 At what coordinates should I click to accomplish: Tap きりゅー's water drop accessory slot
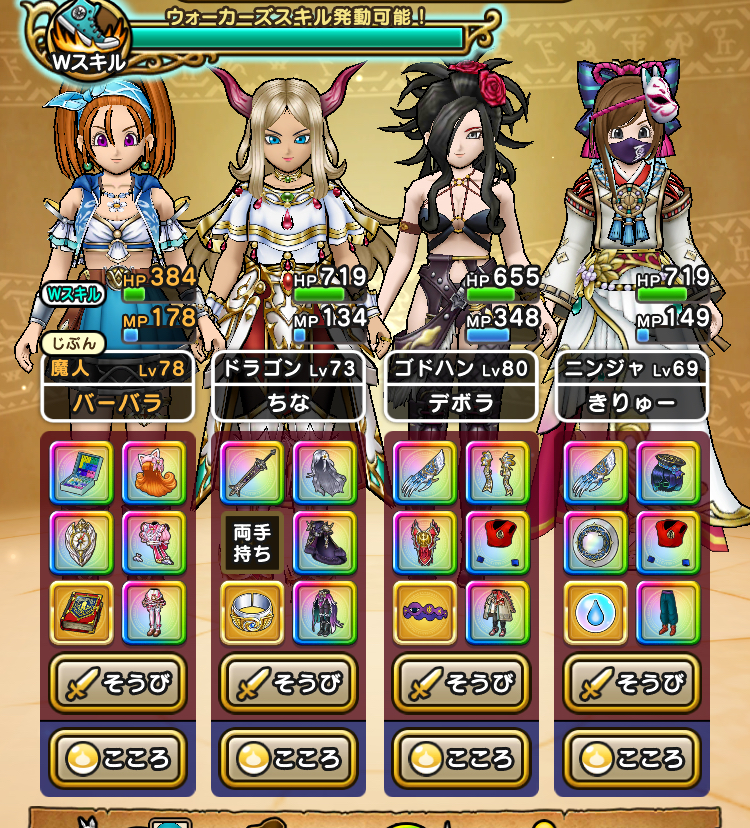[595, 613]
